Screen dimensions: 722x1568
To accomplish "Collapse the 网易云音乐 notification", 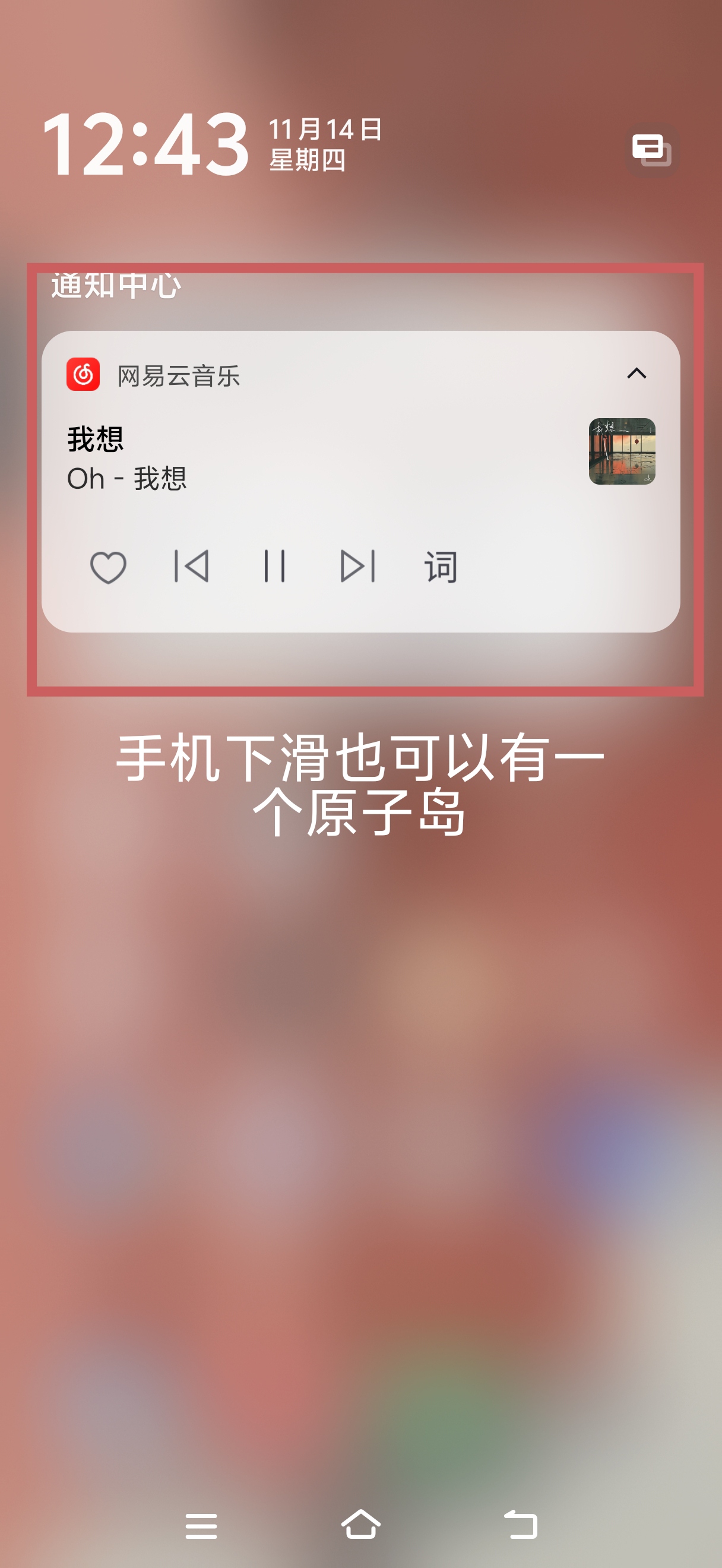I will tap(636, 374).
